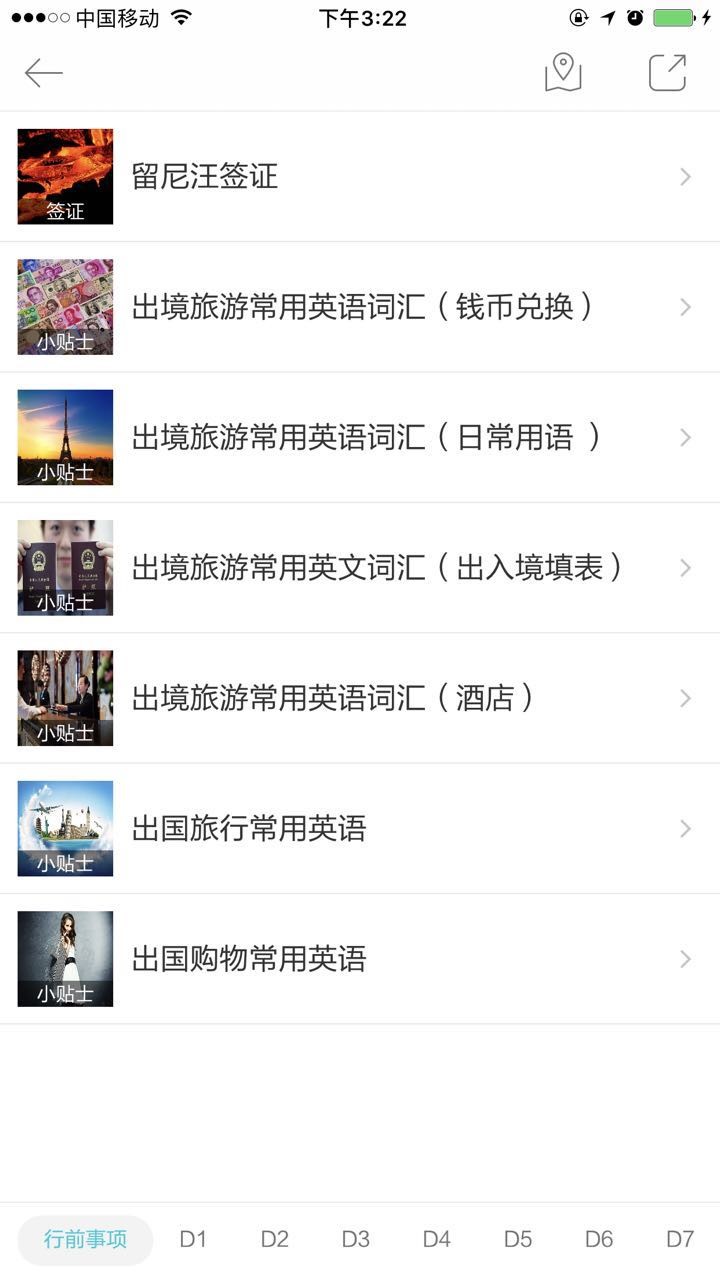720x1280 pixels.
Task: Open vocabulary tips for 酒店
Action: pos(360,698)
